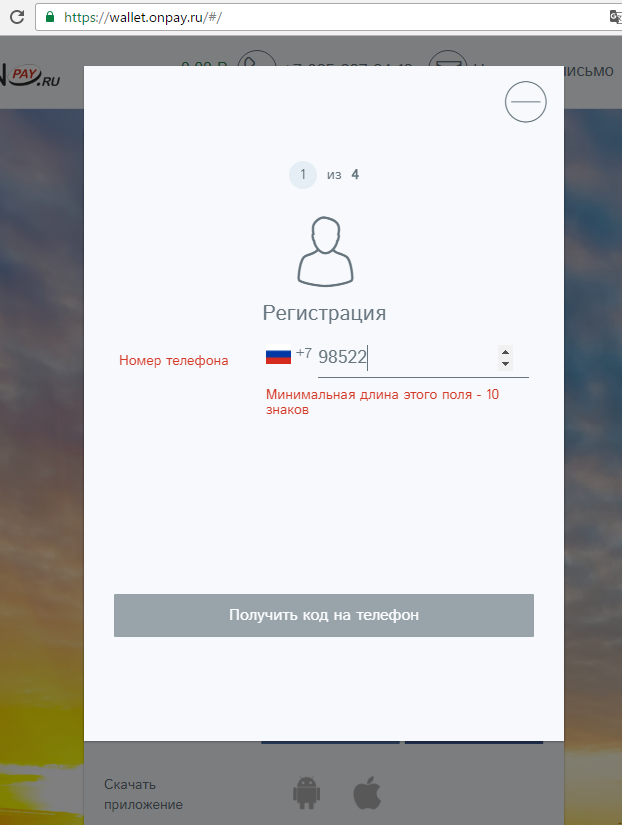
Task: Close the registration dialog with the minus button
Action: (x=525, y=102)
